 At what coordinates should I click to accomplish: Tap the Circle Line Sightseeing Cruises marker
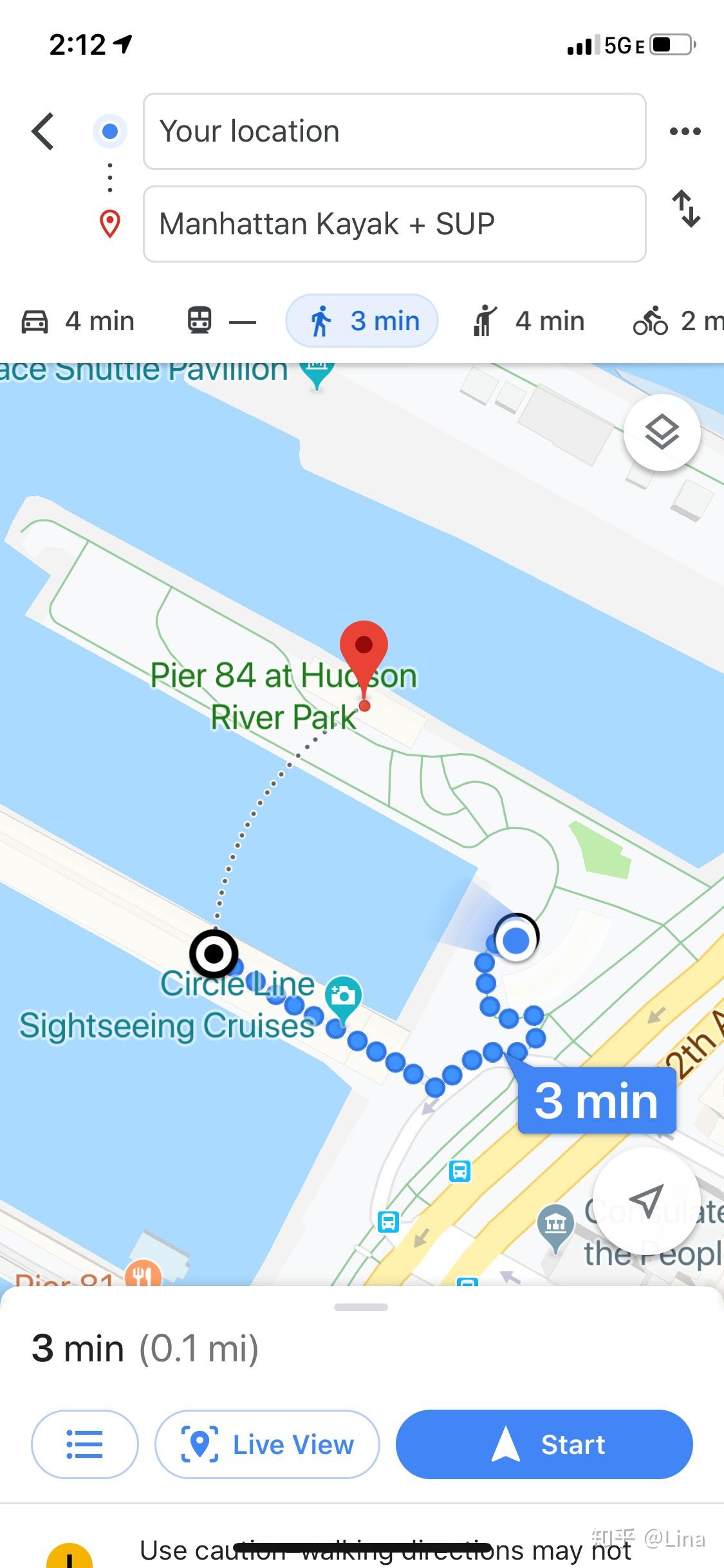(x=343, y=997)
